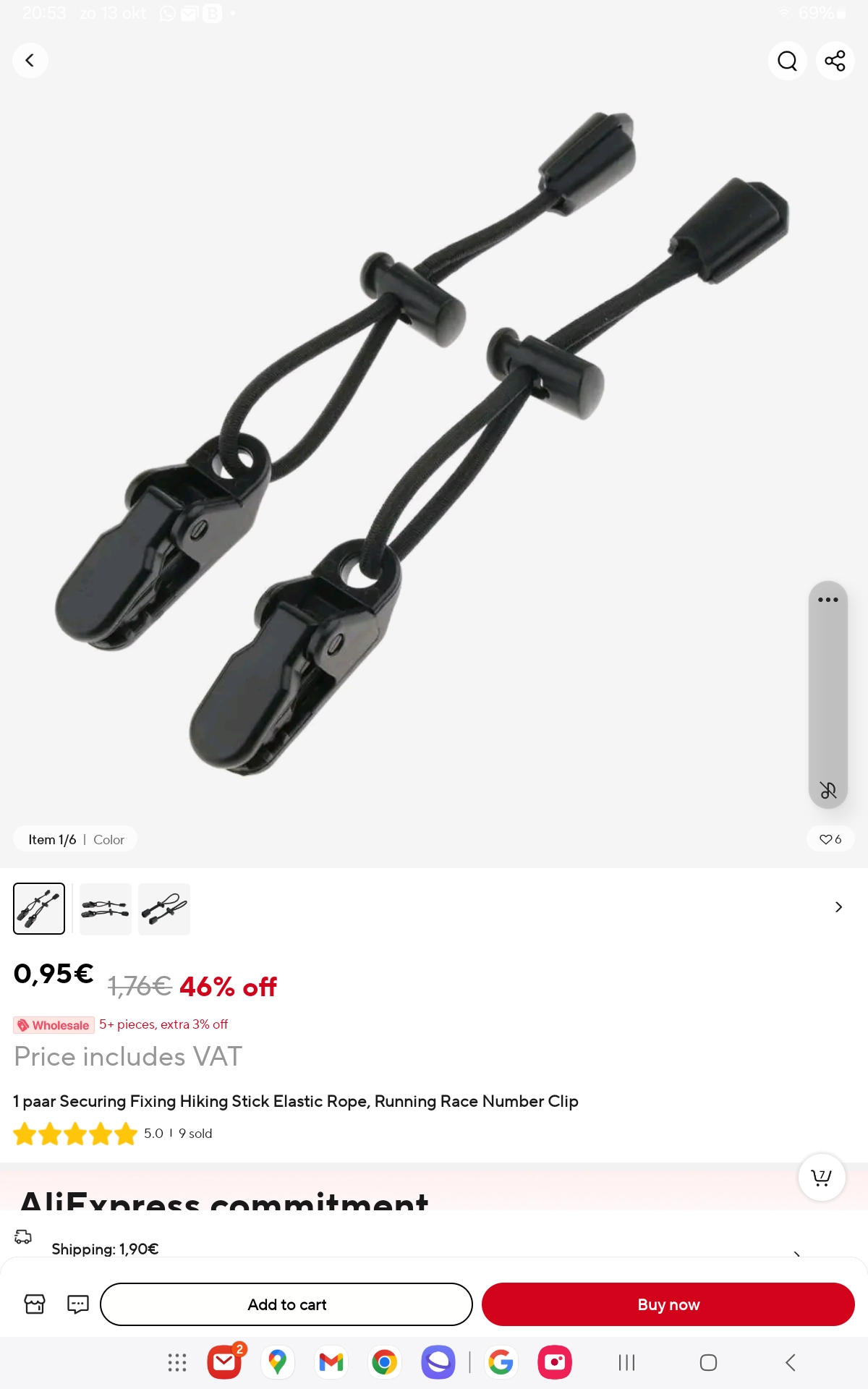Visit the seller's store
The image size is (868, 1389).
coord(35,1304)
